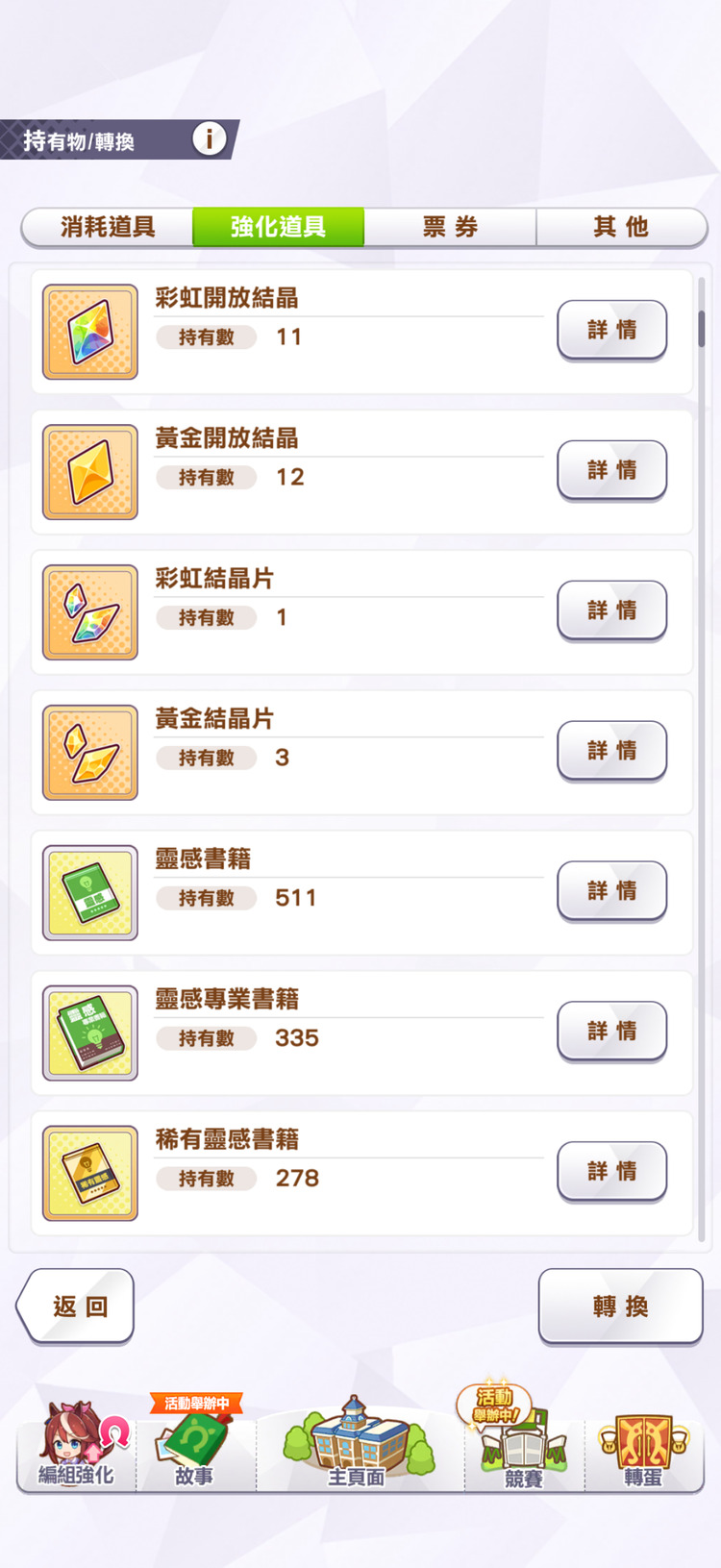
Task: Click the 彩虹結晶片 shard icon
Action: coord(89,611)
